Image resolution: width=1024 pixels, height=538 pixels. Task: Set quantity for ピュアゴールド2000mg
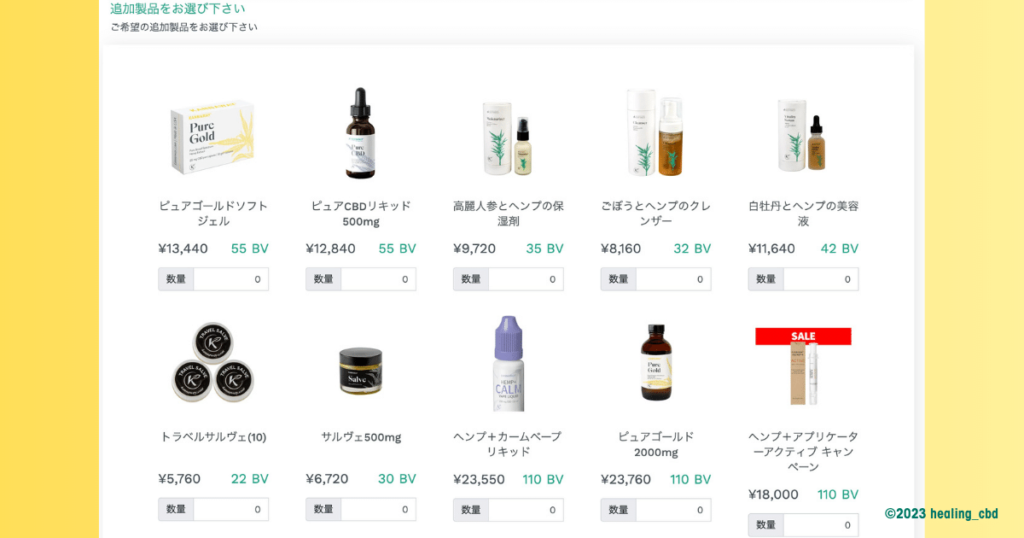point(673,510)
